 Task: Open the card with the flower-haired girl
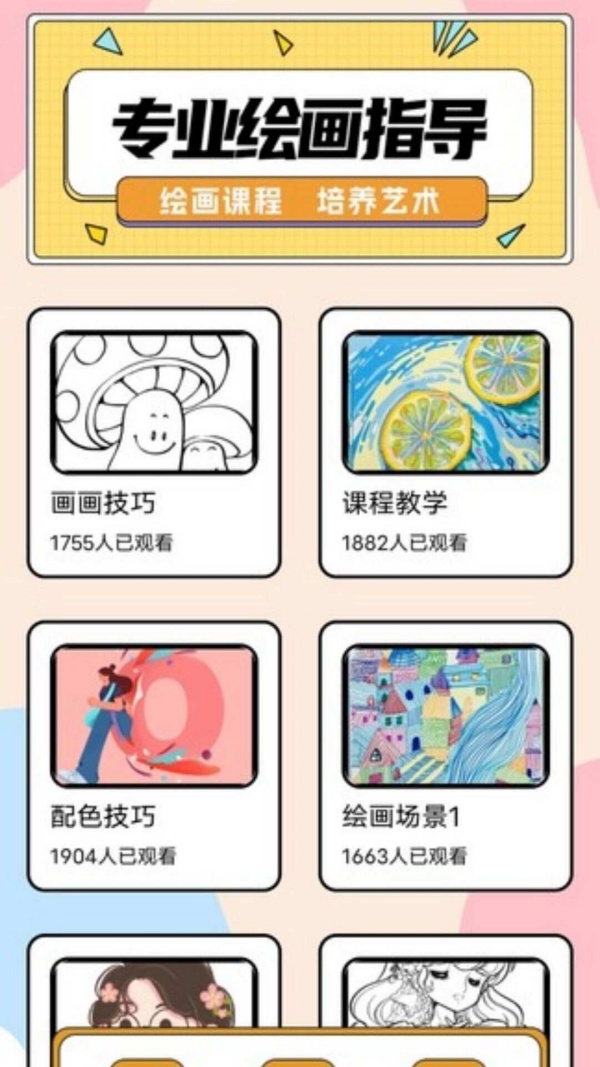pos(154,982)
